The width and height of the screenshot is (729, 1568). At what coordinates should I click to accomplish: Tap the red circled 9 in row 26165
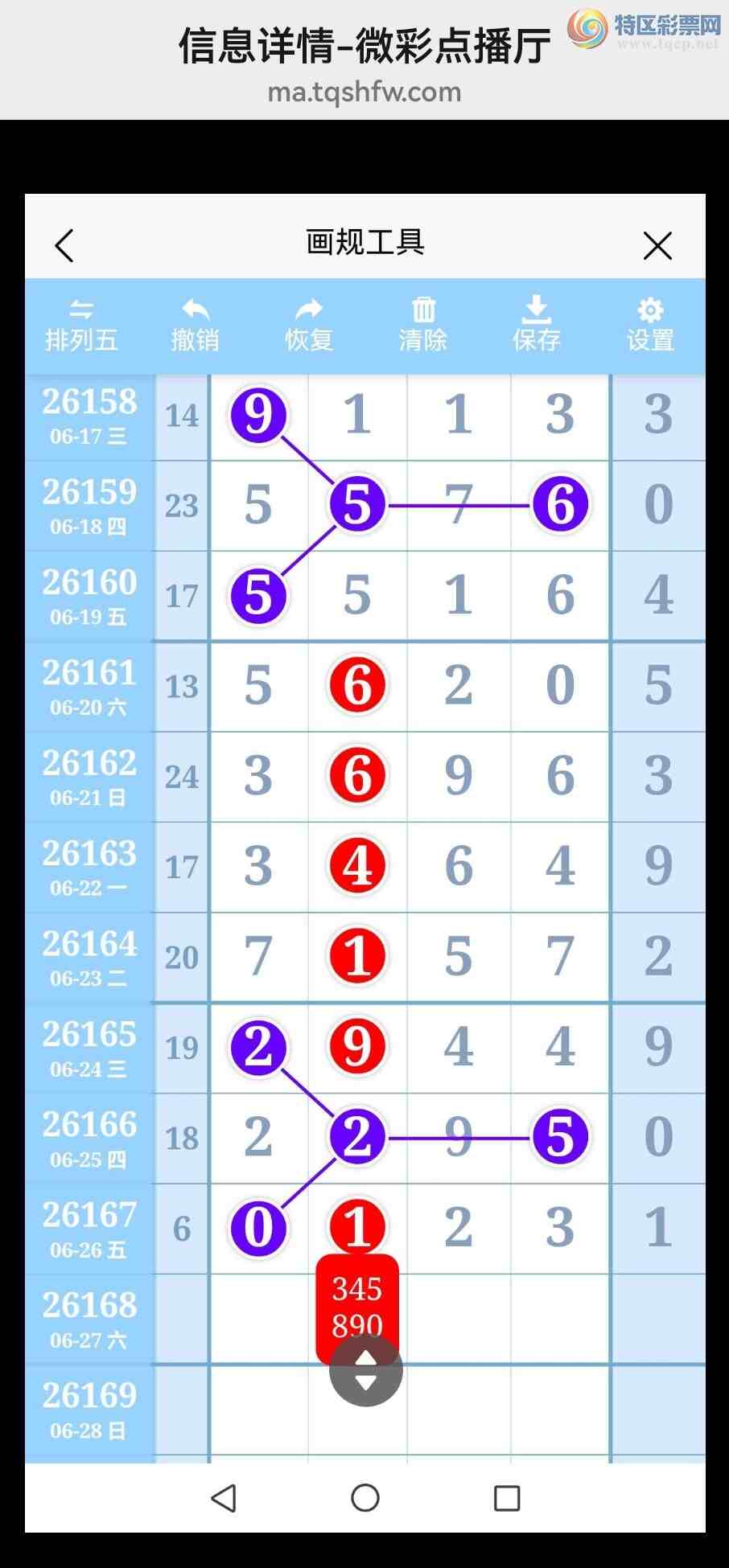click(x=357, y=1046)
